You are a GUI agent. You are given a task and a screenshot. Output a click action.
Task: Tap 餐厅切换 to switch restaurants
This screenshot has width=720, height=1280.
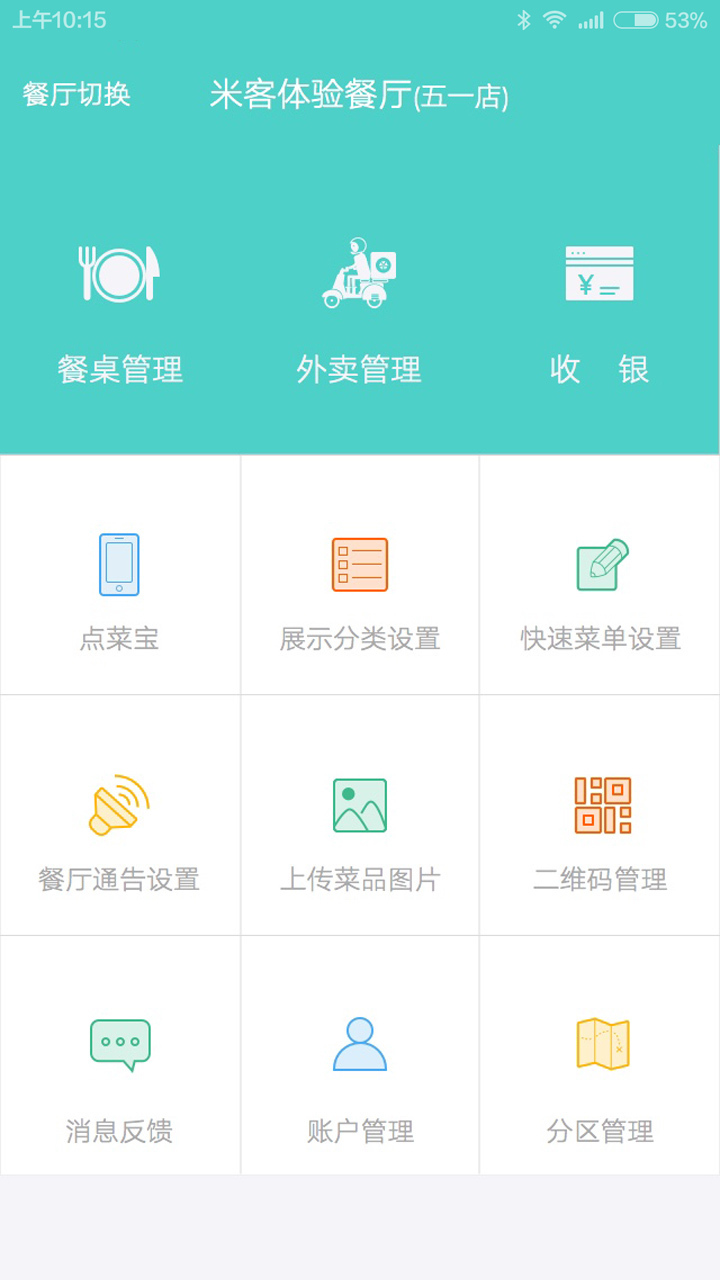77,95
